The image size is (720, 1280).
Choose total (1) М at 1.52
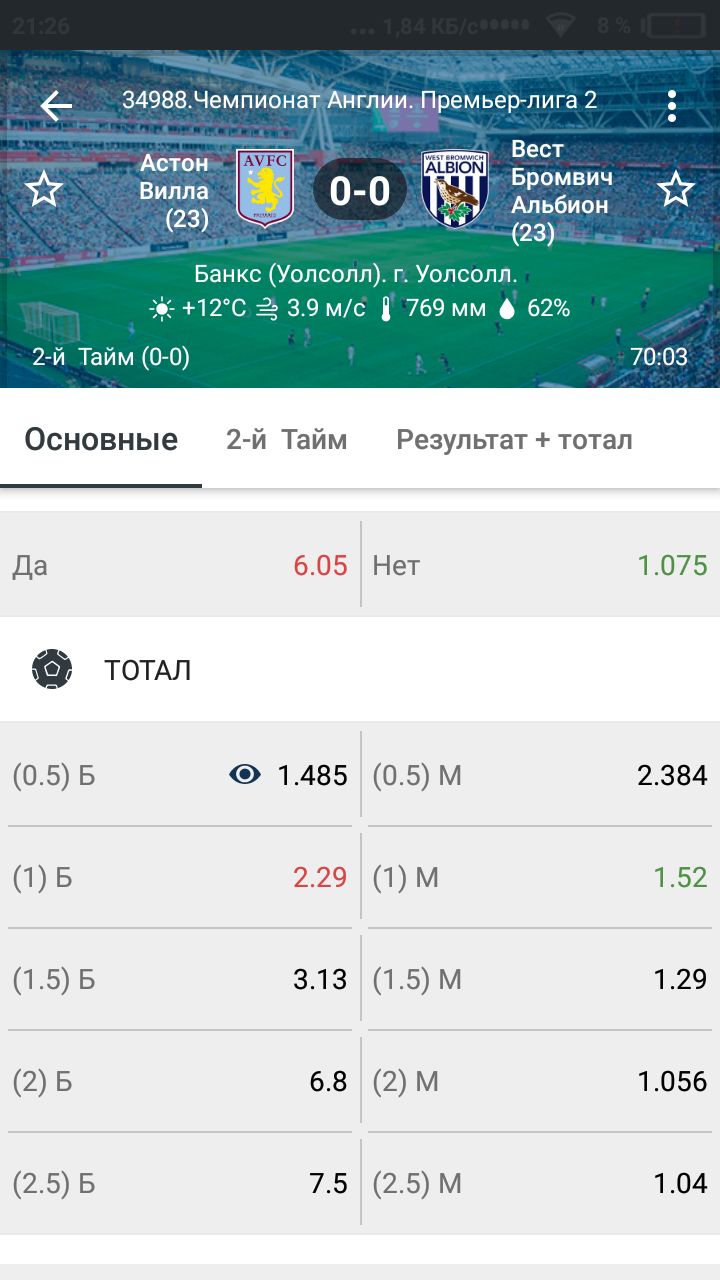tap(541, 878)
